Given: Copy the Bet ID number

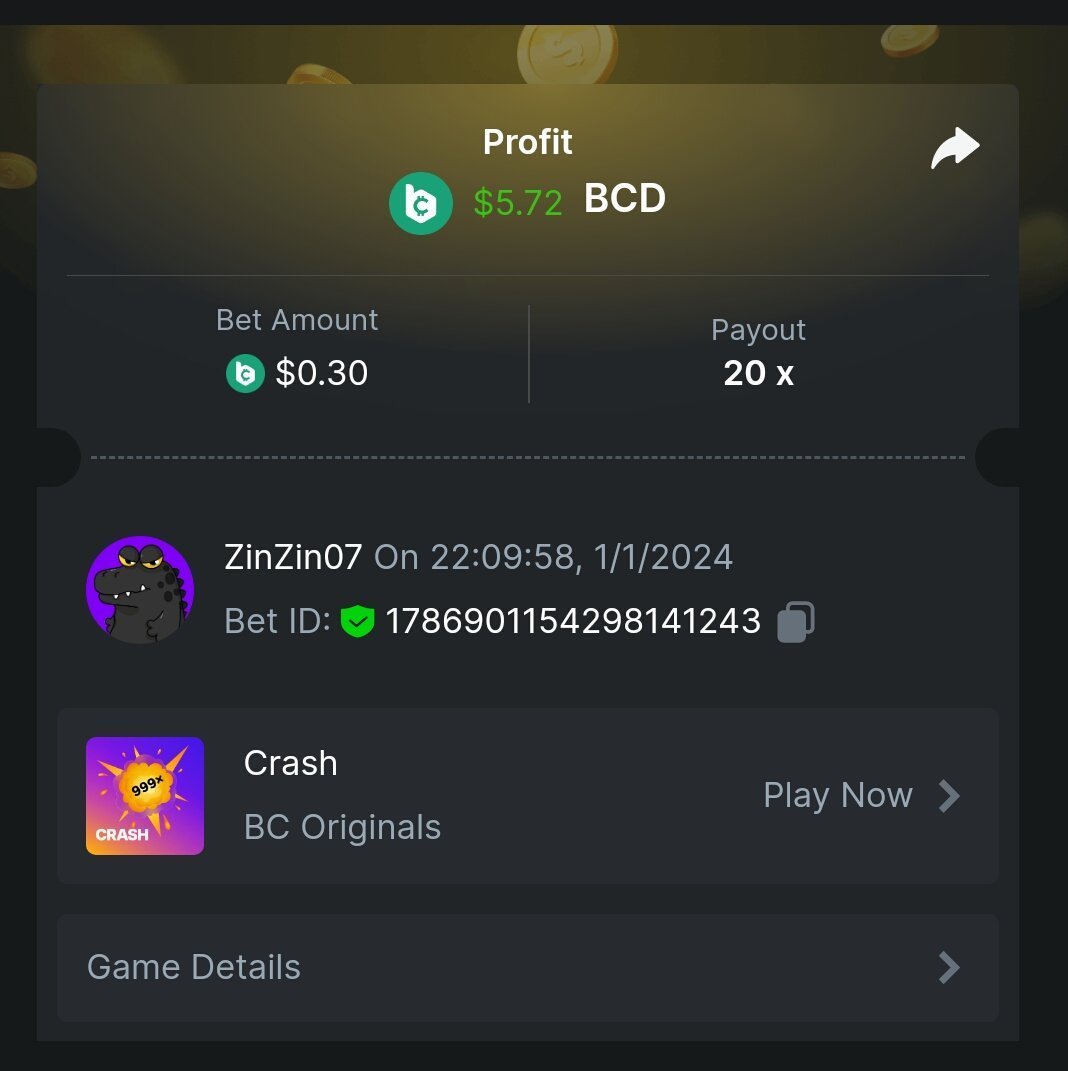Looking at the screenshot, I should click(x=796, y=621).
